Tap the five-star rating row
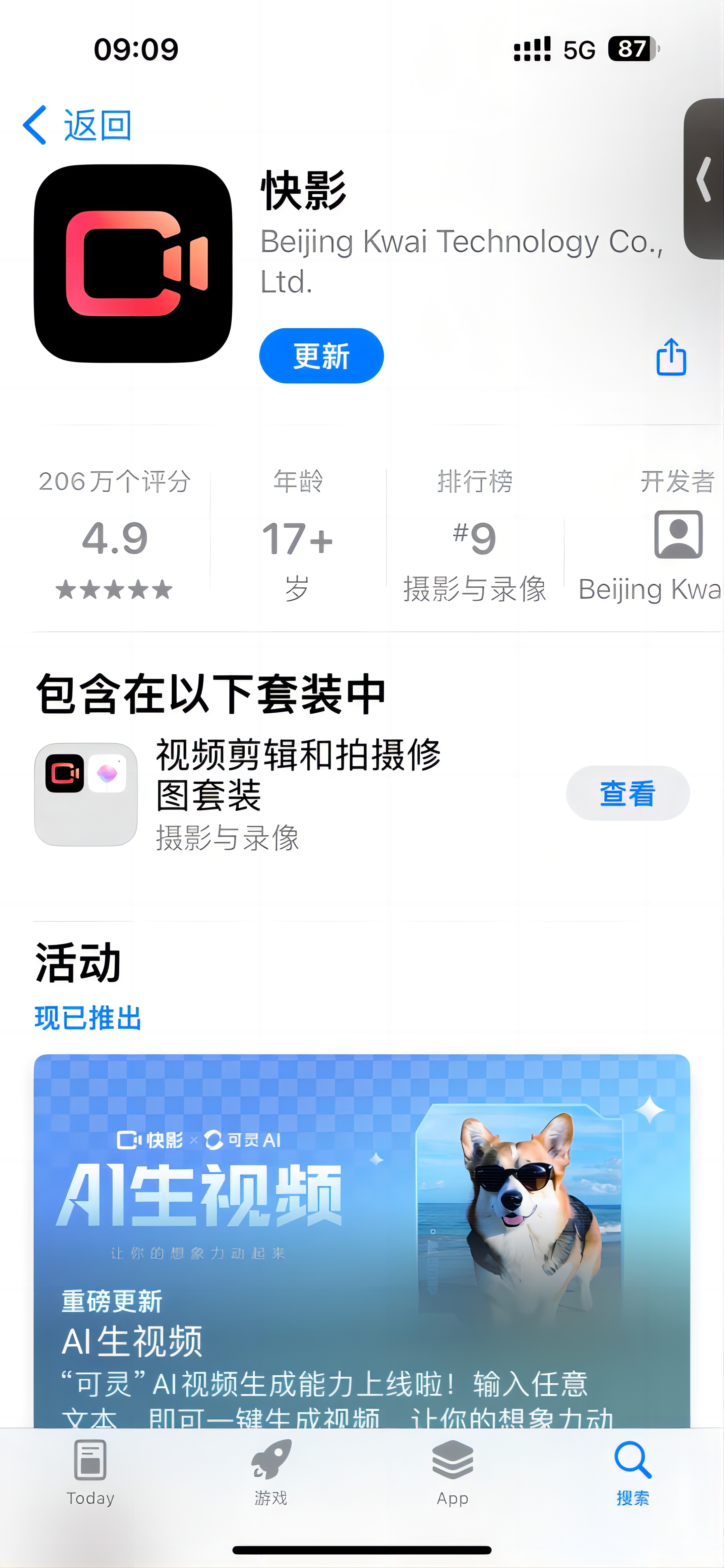This screenshot has width=724, height=1568. tap(114, 589)
